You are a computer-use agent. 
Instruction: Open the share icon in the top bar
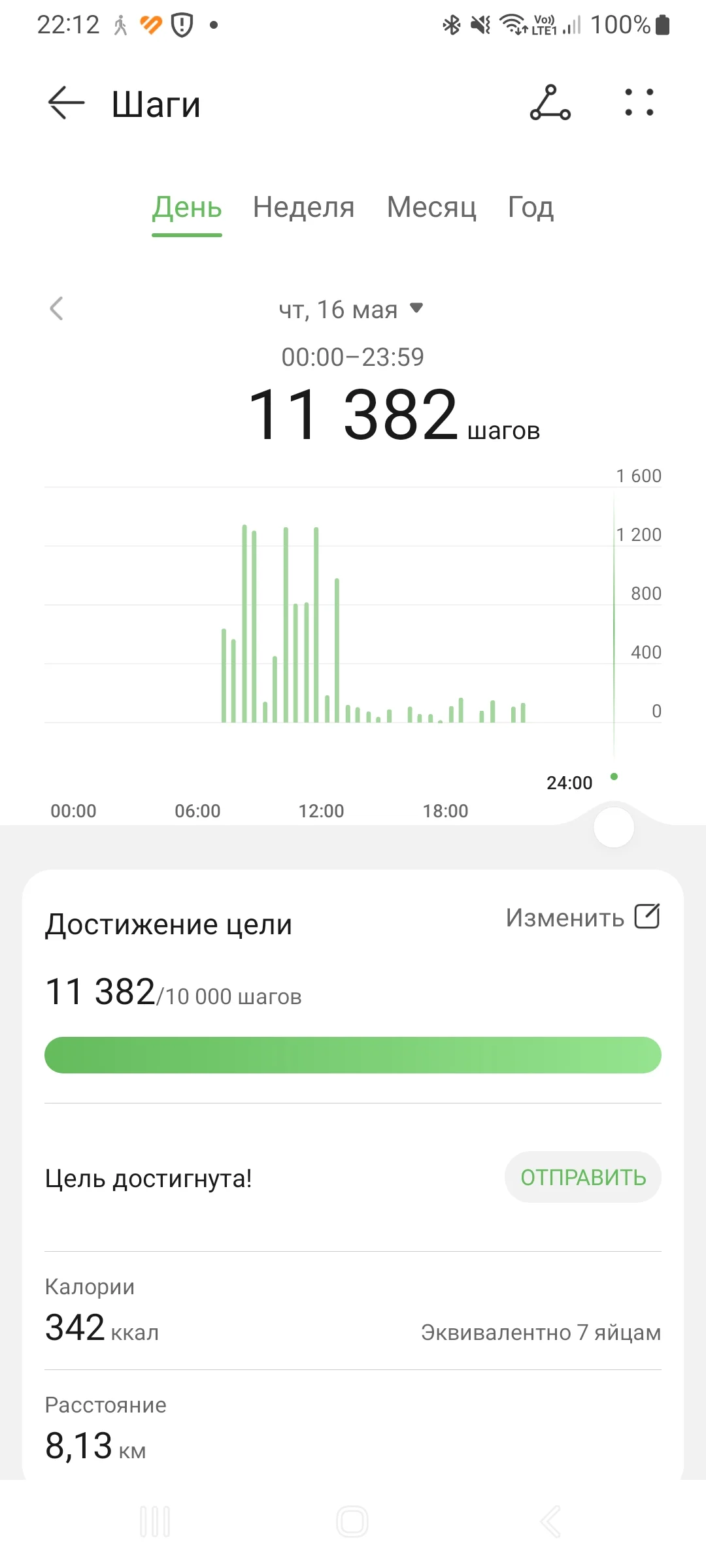(550, 103)
